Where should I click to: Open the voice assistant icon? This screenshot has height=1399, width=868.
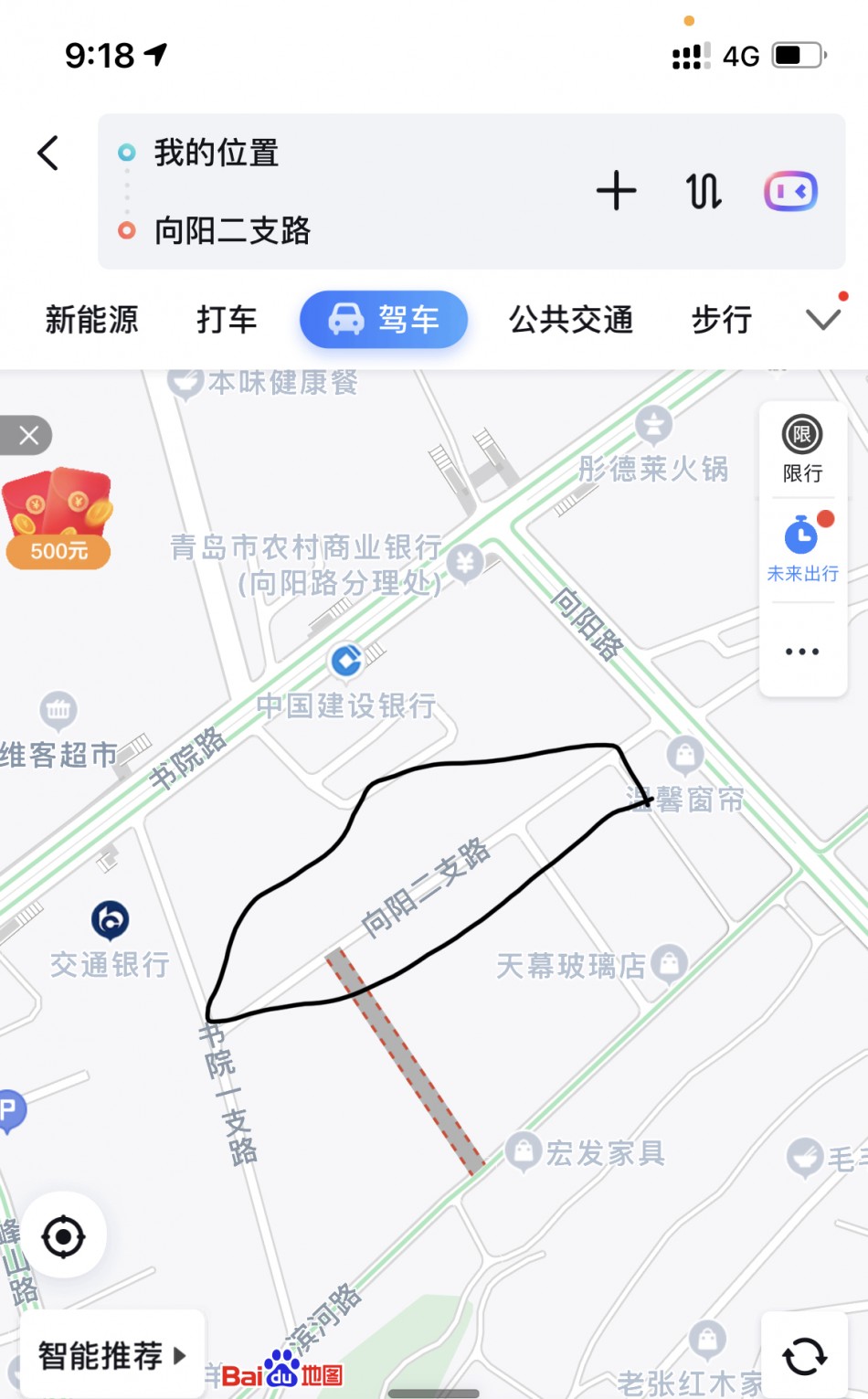click(790, 191)
